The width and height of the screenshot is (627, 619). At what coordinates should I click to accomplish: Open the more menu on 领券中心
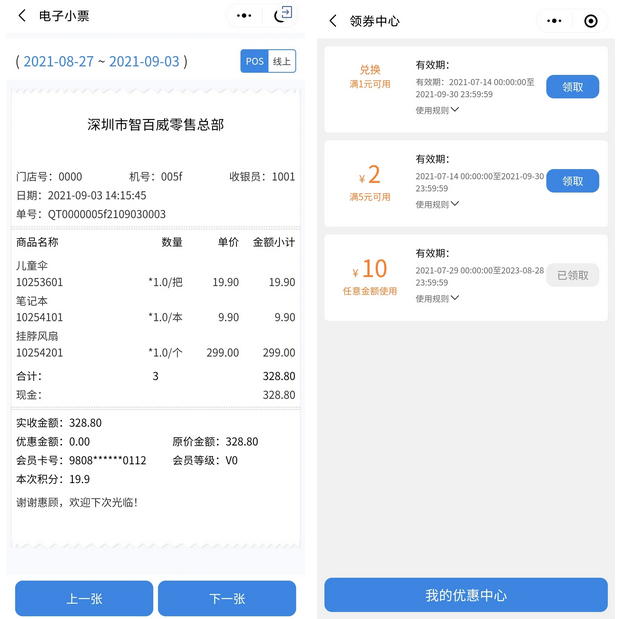click(x=555, y=21)
